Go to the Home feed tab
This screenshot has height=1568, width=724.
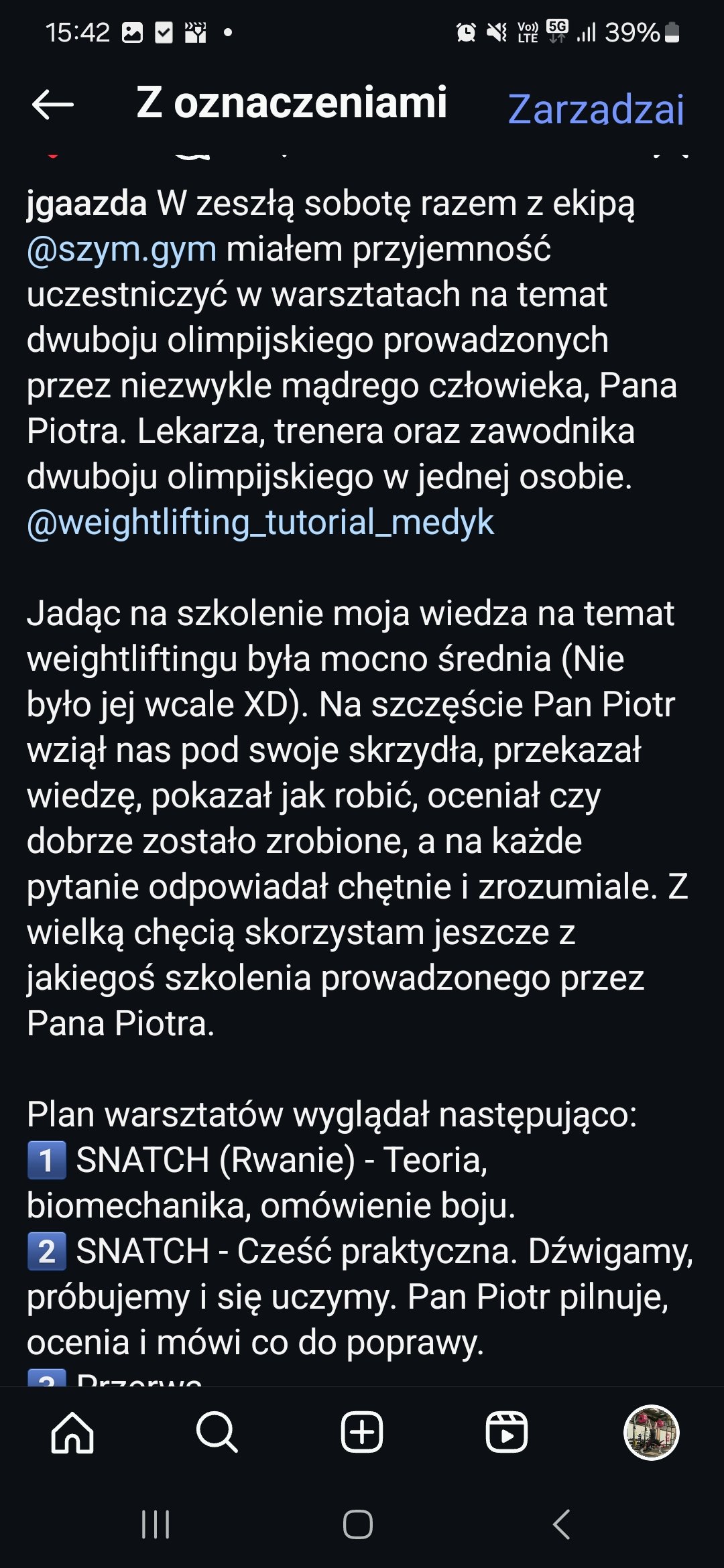pyautogui.click(x=72, y=1433)
